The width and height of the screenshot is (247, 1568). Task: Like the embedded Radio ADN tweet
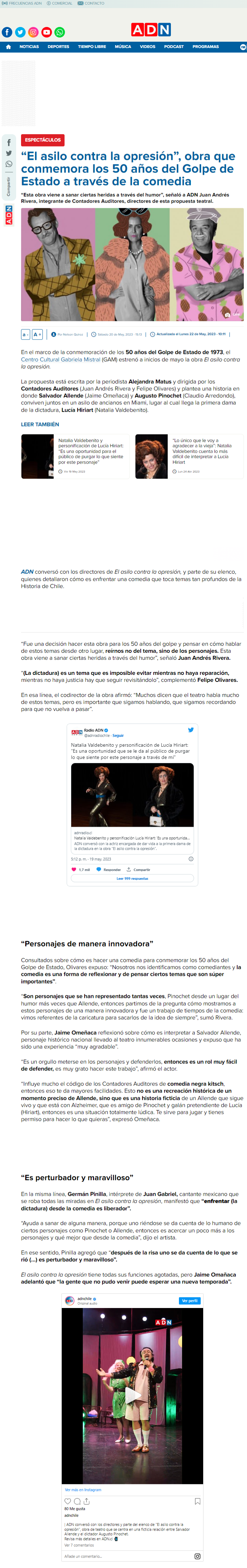74,869
